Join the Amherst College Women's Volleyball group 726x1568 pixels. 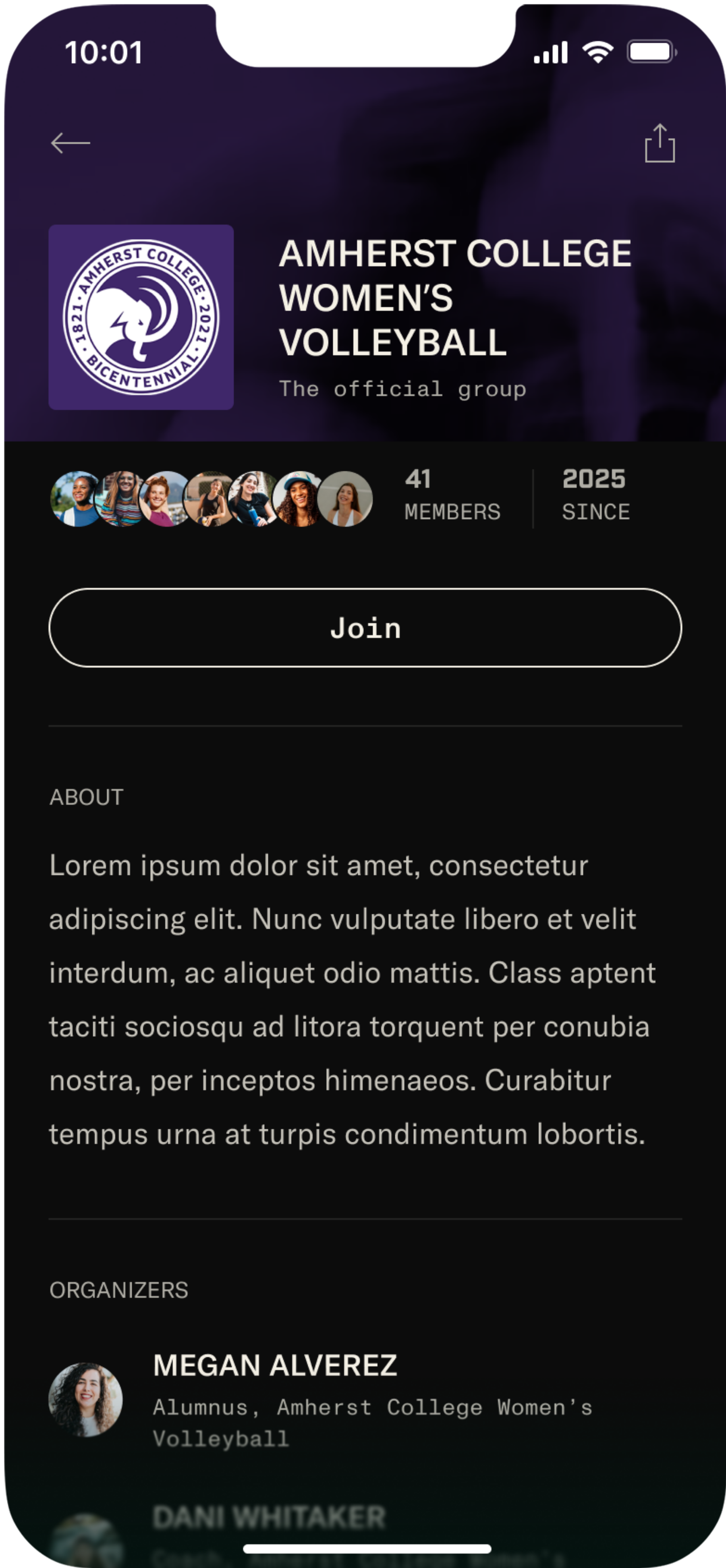point(365,628)
